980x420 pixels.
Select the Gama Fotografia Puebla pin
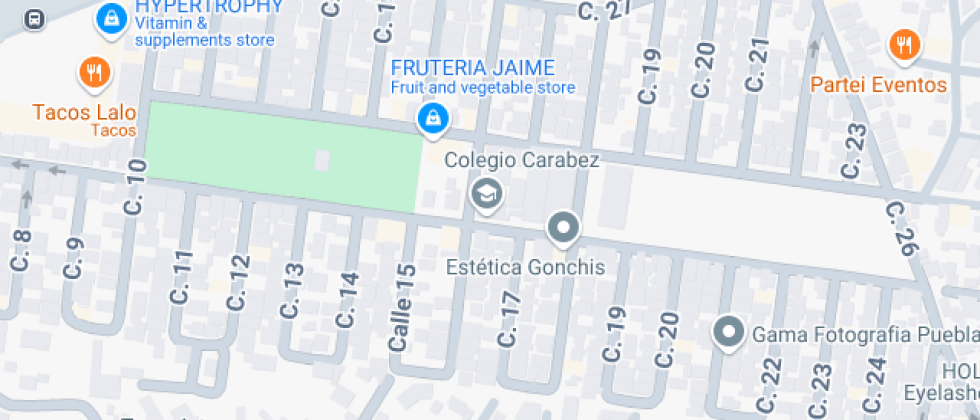729,331
